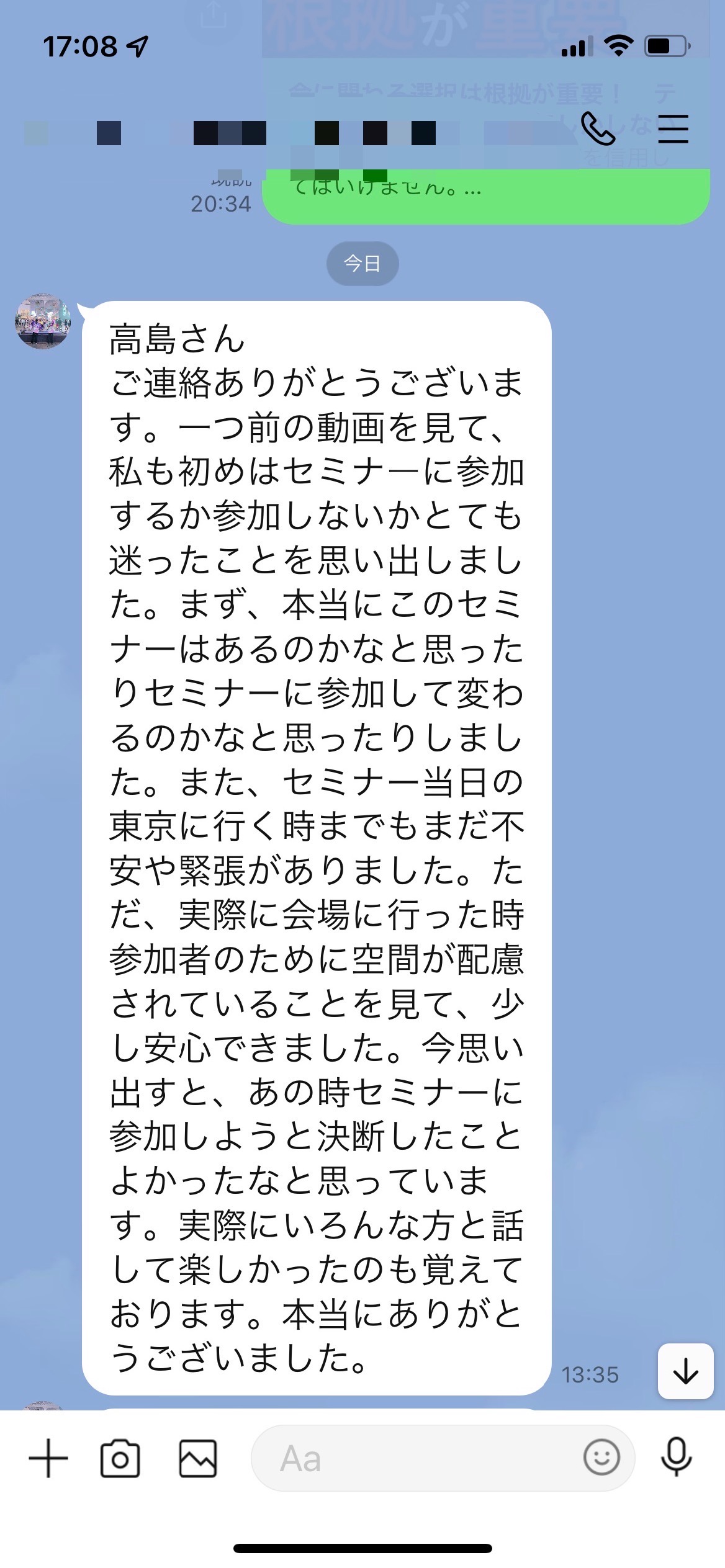Viewport: 725px width, 1568px height.
Task: Jump to latest message with down arrow
Action: 685,1371
